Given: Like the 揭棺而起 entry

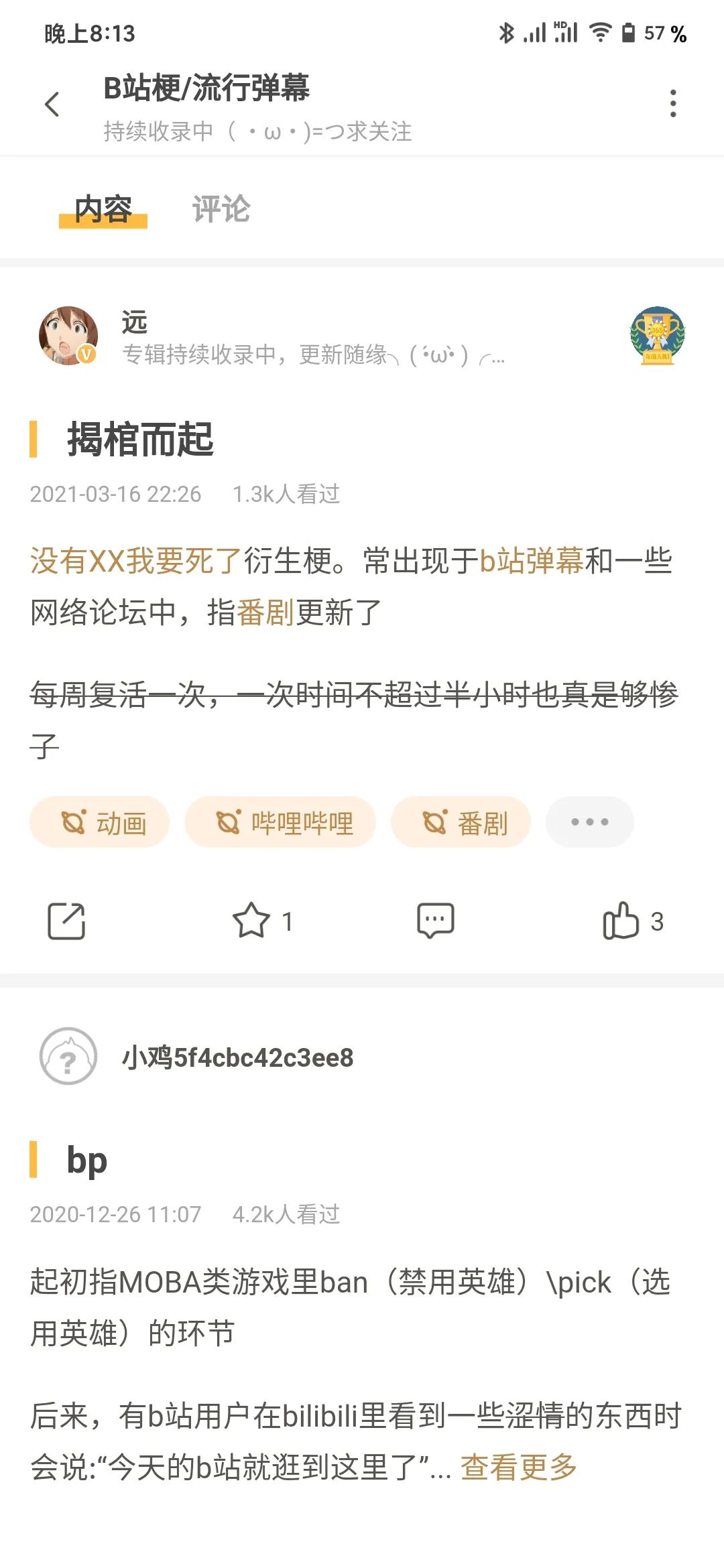Looking at the screenshot, I should coord(621,921).
